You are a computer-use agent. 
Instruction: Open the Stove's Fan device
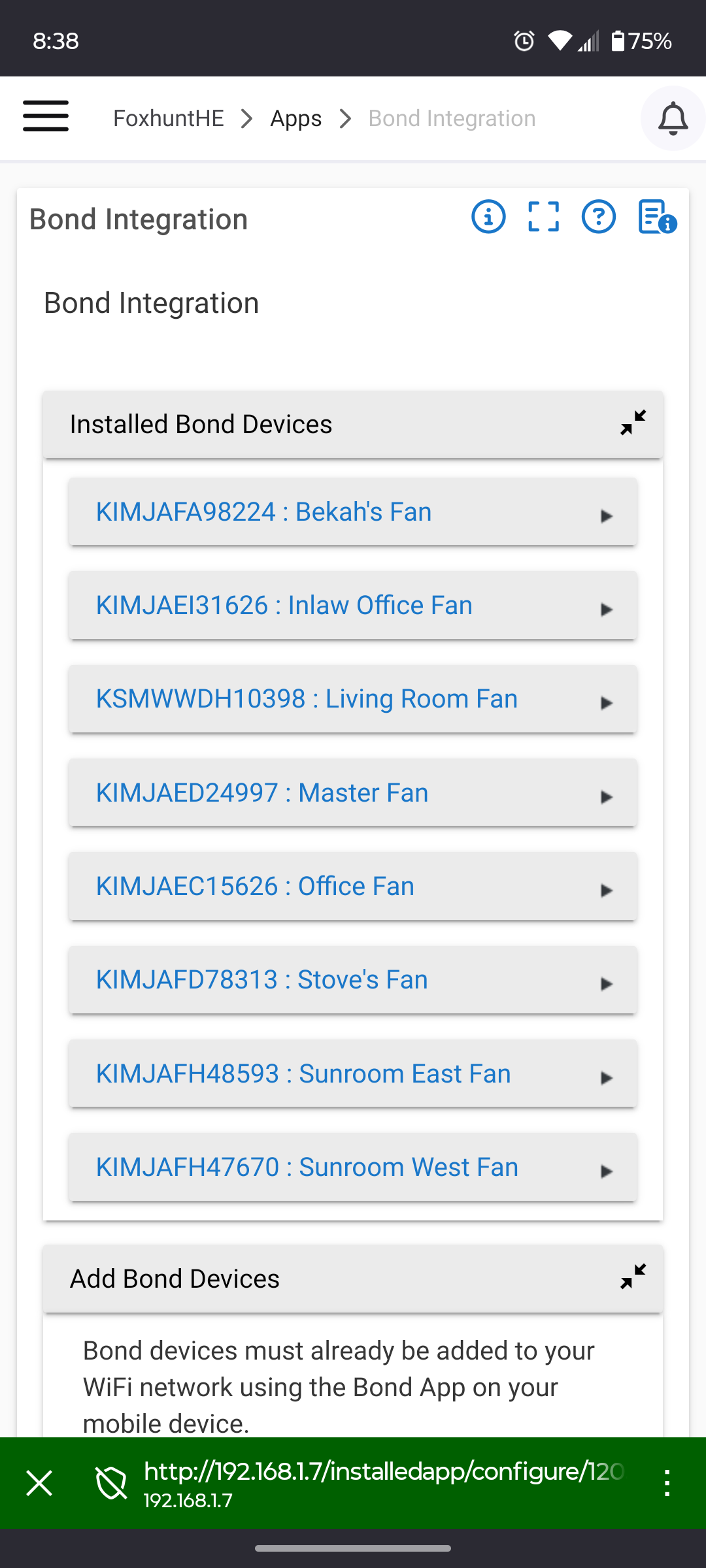coord(352,980)
